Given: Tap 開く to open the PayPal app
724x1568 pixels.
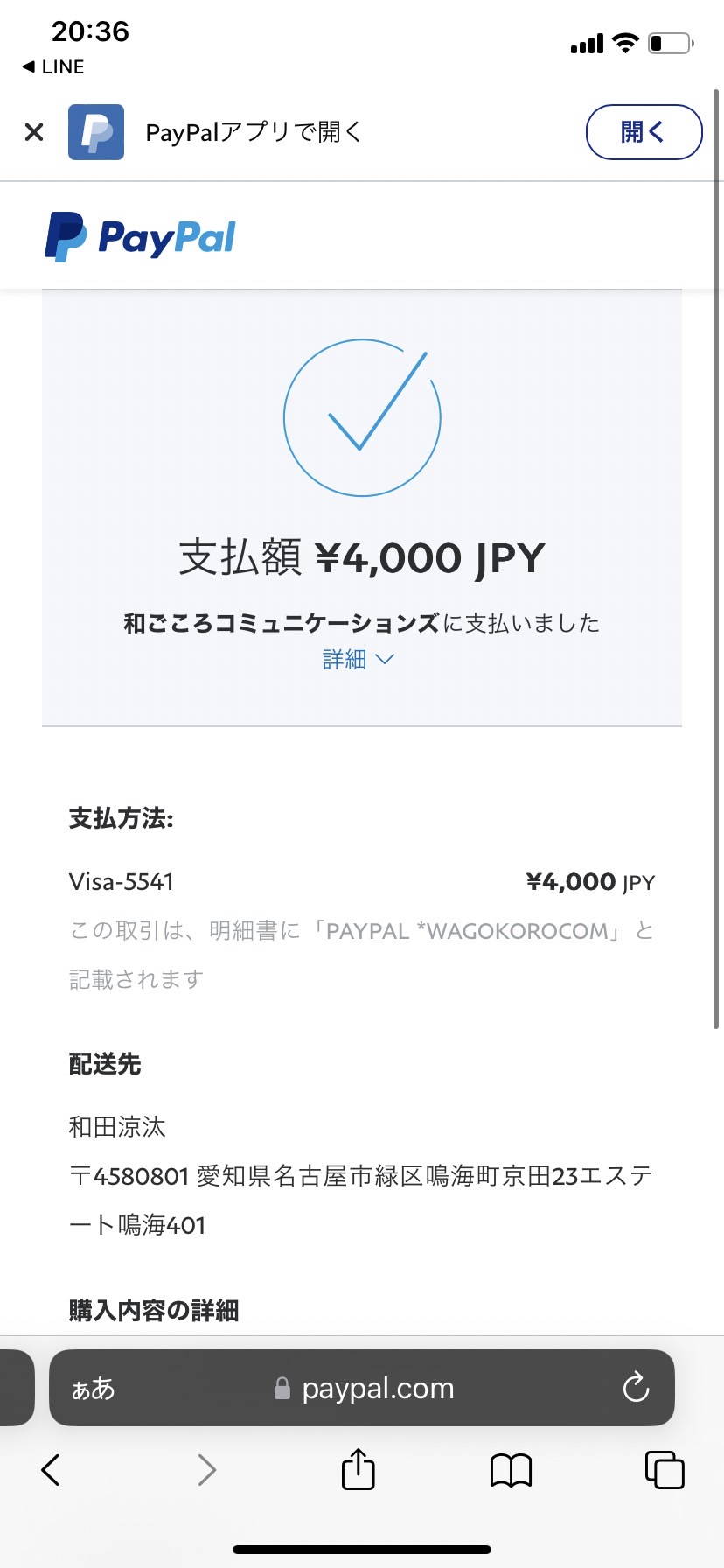Looking at the screenshot, I should tap(644, 132).
